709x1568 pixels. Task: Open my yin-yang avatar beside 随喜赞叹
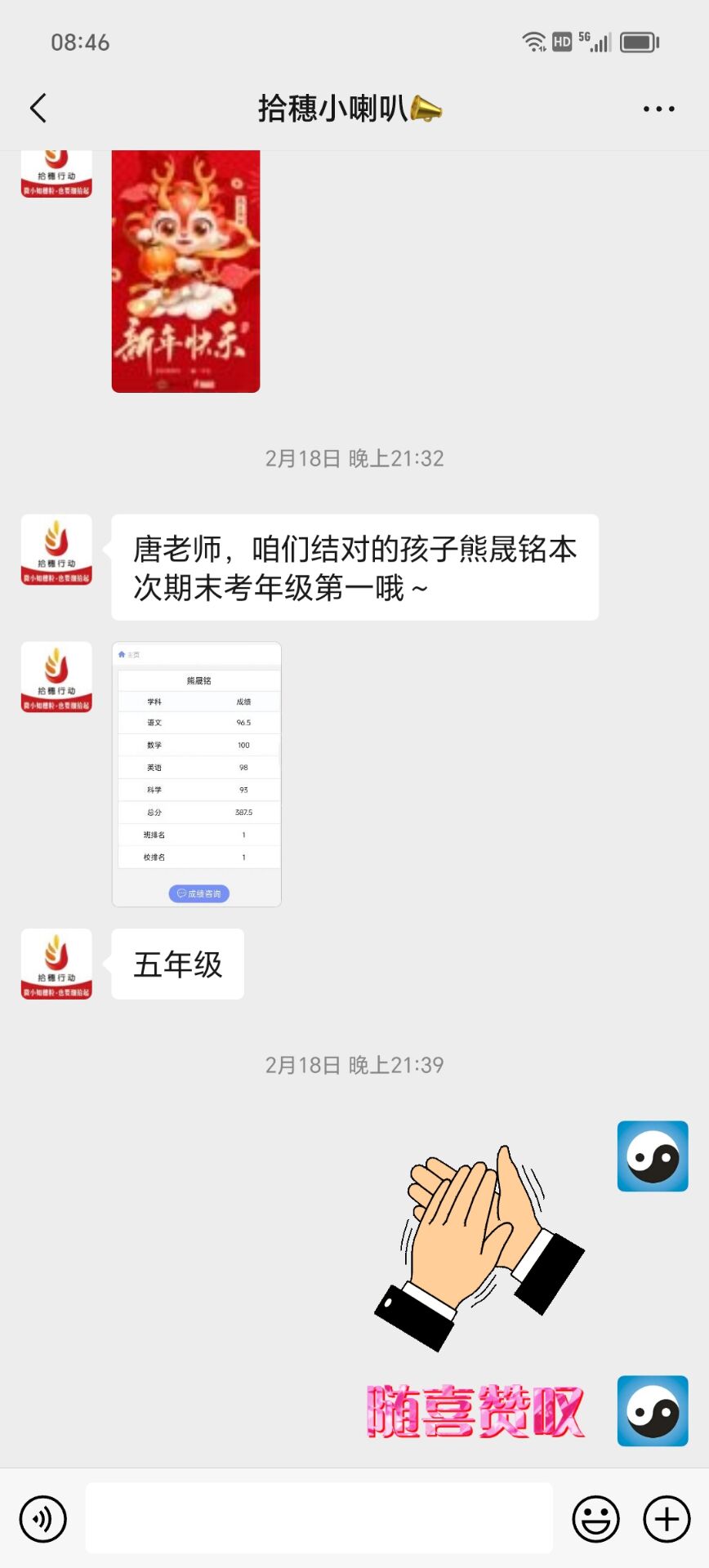tap(653, 1411)
